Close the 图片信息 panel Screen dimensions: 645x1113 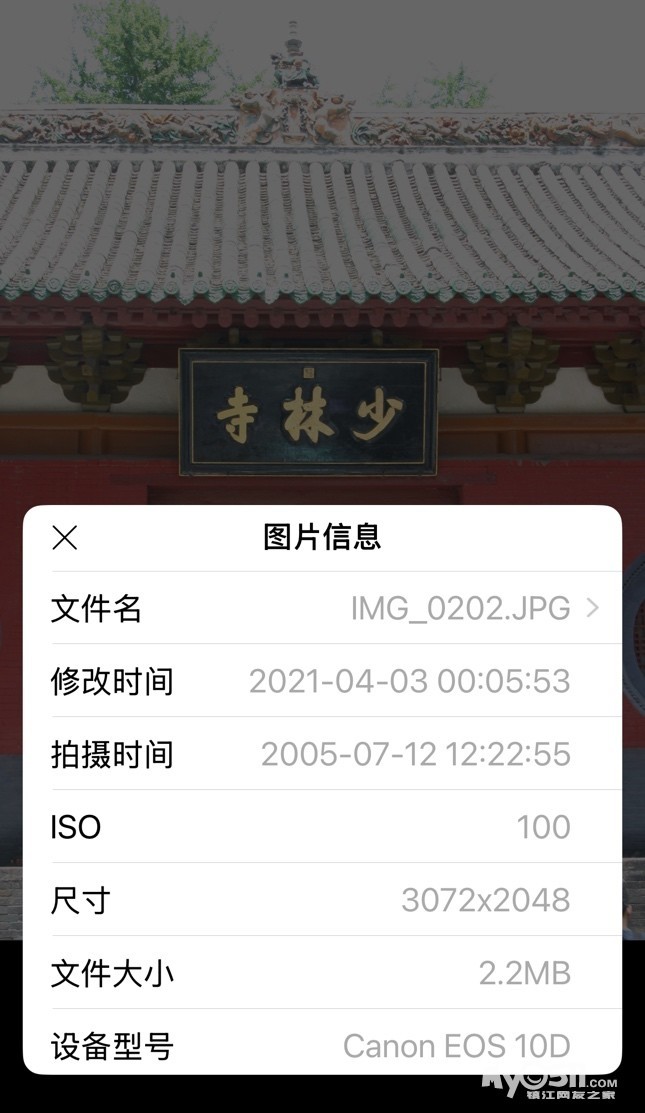(x=65, y=537)
